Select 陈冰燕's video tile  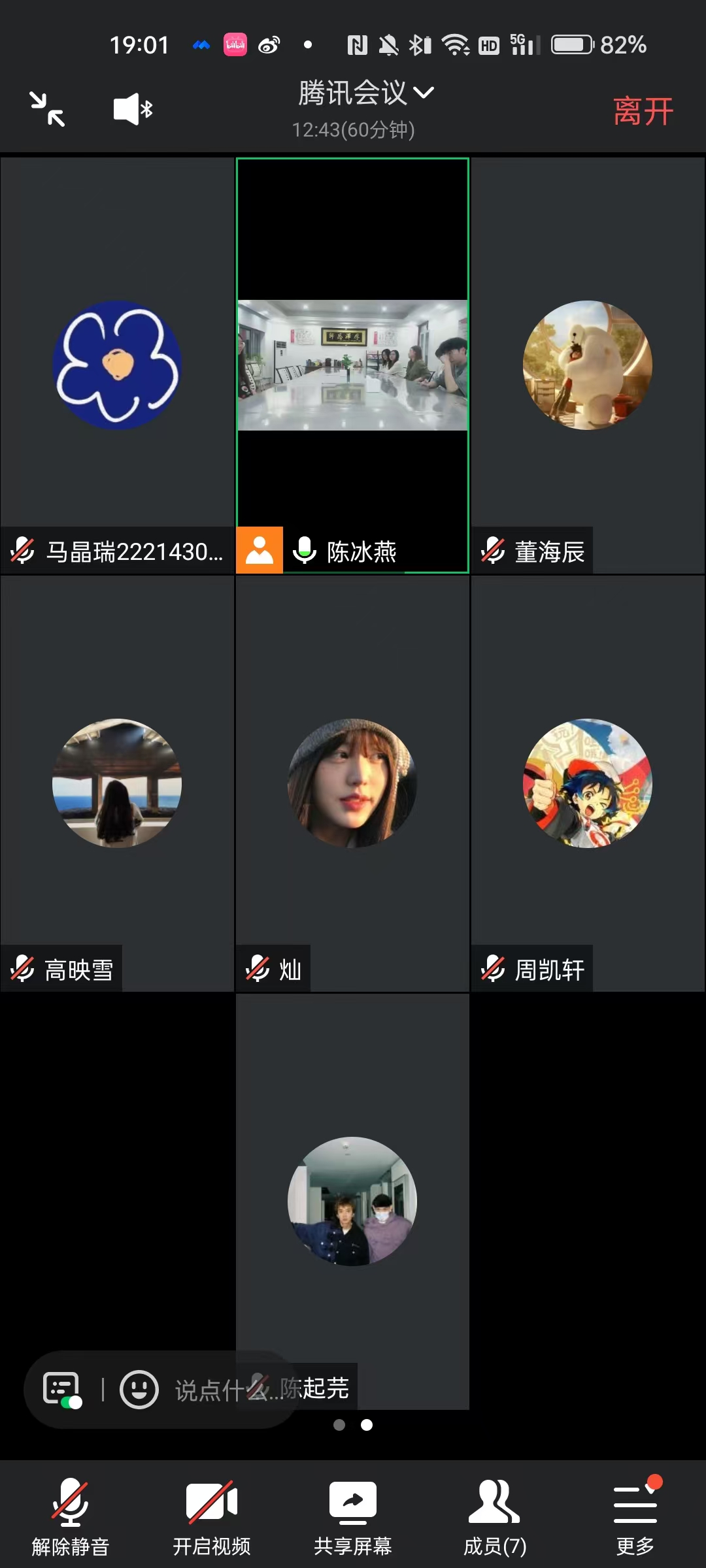tap(352, 365)
